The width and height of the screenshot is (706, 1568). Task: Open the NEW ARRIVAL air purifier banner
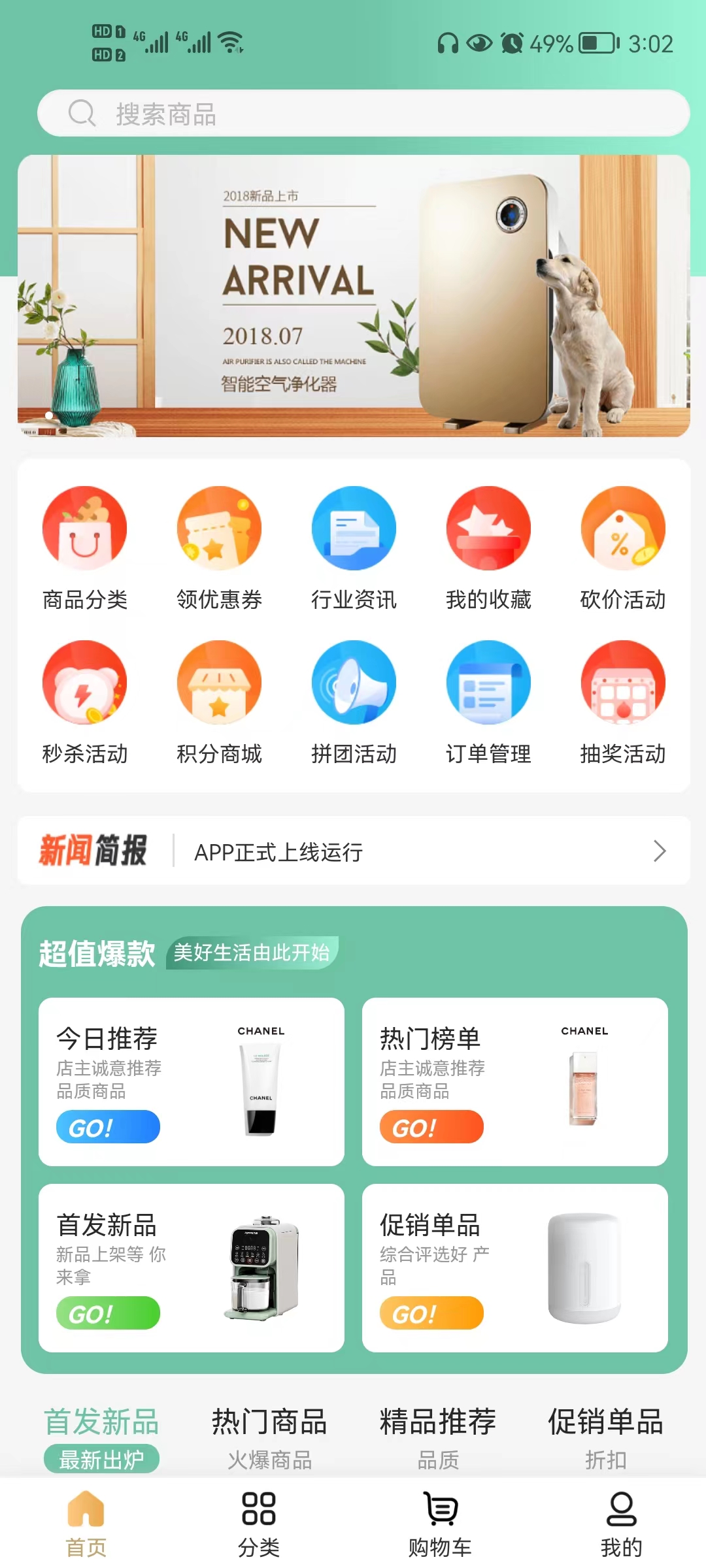click(x=353, y=295)
